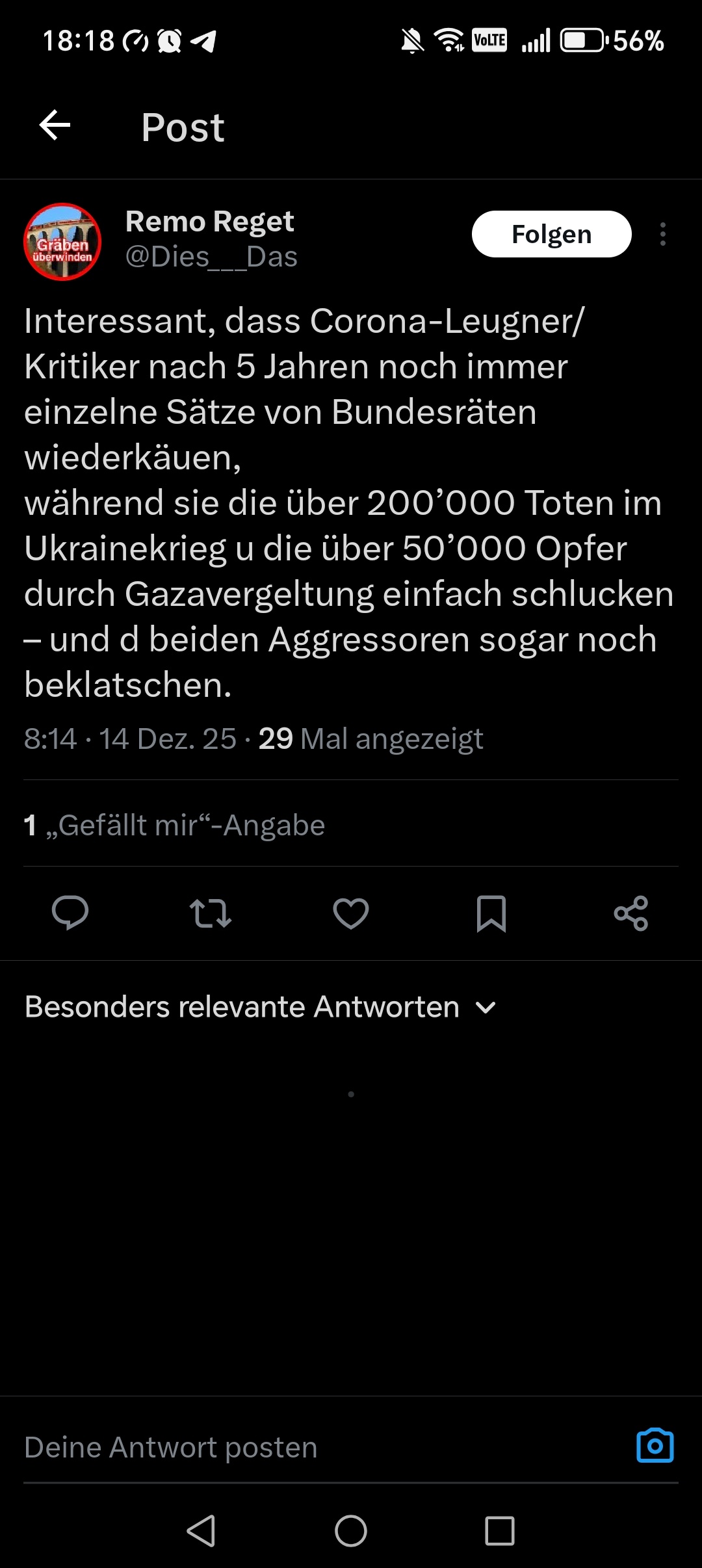Open Remo Reget's profile picture
This screenshot has height=1568, width=702.
pyautogui.click(x=62, y=242)
